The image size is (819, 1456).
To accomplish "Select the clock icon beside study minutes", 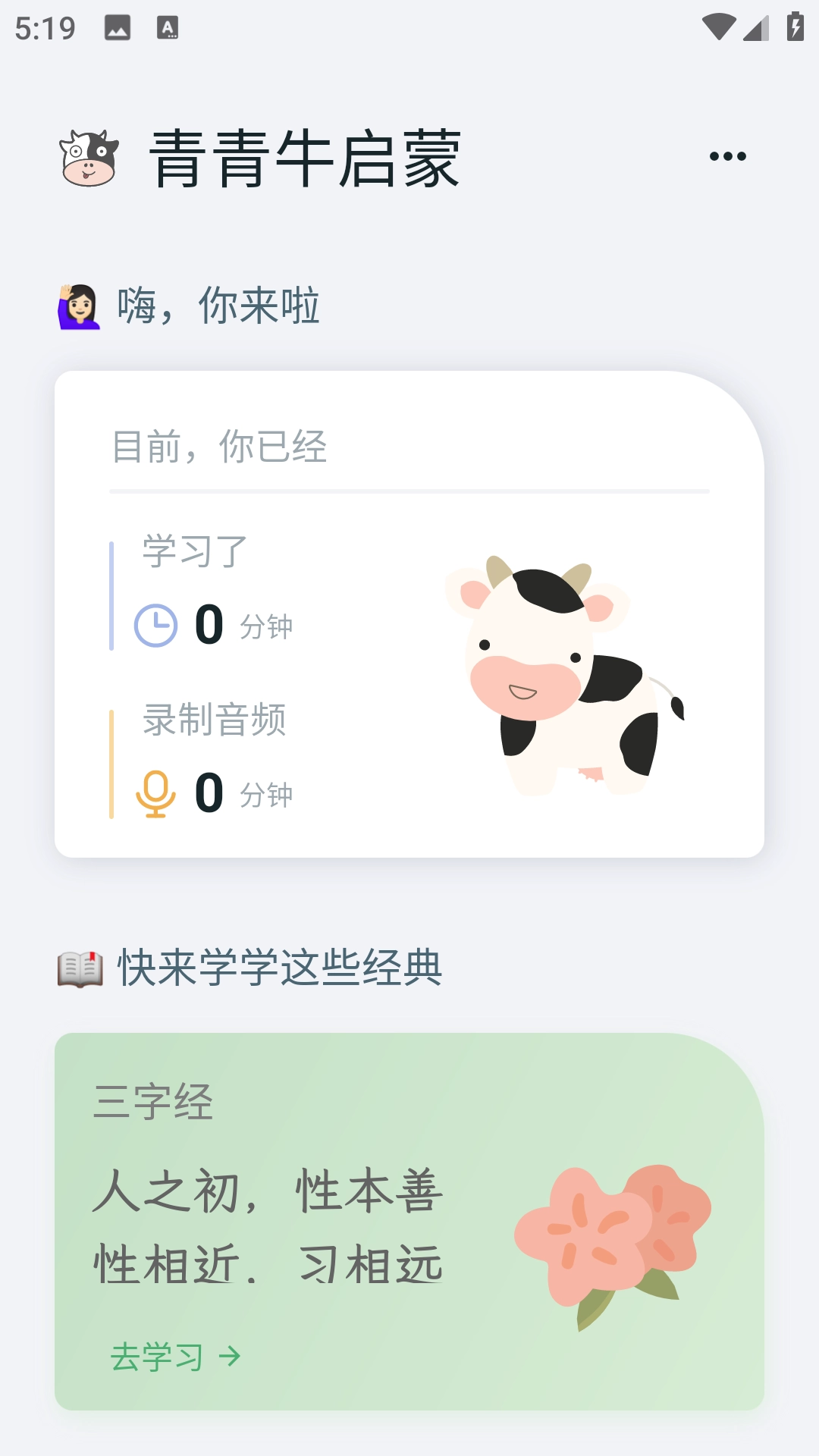I will point(157,623).
